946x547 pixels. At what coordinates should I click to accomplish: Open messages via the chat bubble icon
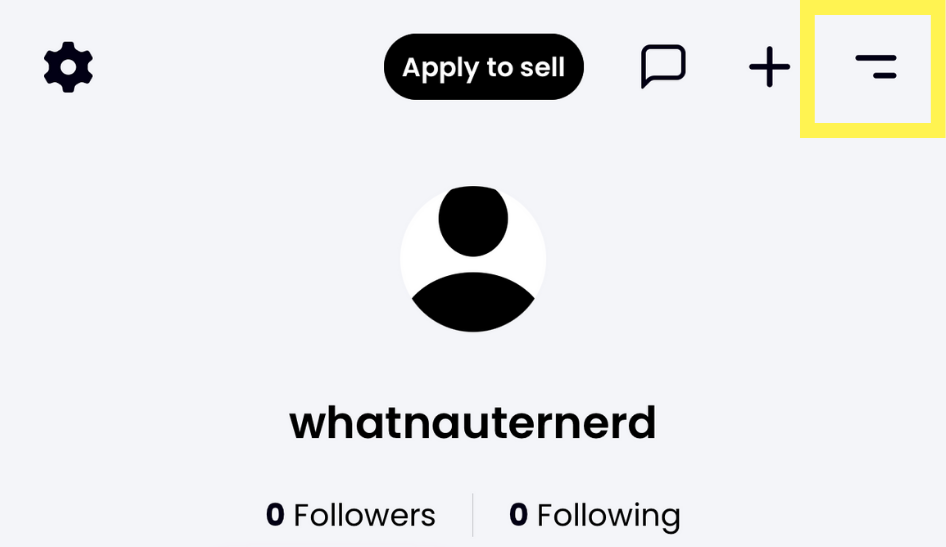663,67
